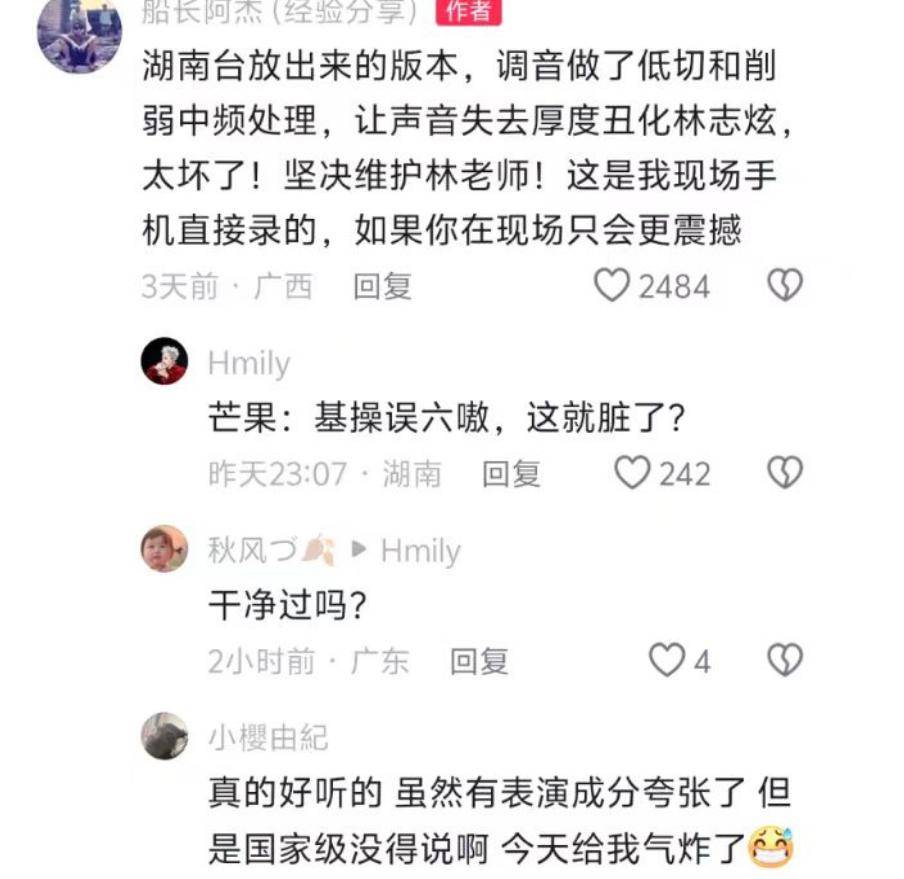
Task: Reply to 秋风's comment from 广东
Action: tap(479, 660)
